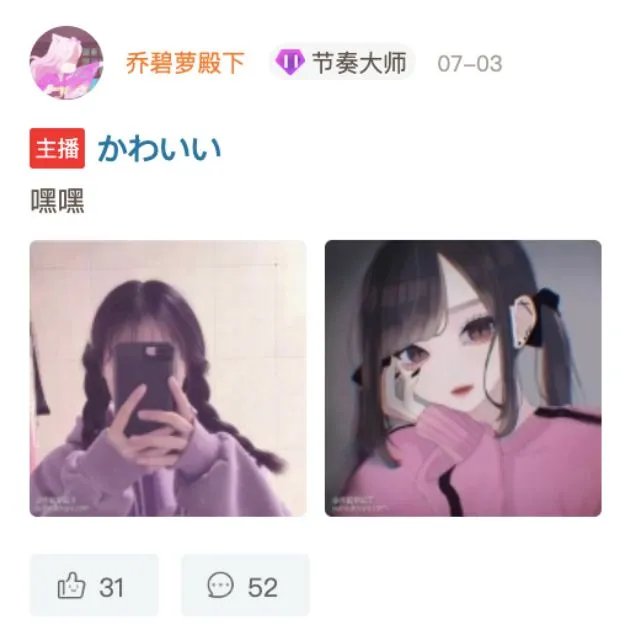
Task: View the phone mirror selfie photo
Action: (168, 378)
